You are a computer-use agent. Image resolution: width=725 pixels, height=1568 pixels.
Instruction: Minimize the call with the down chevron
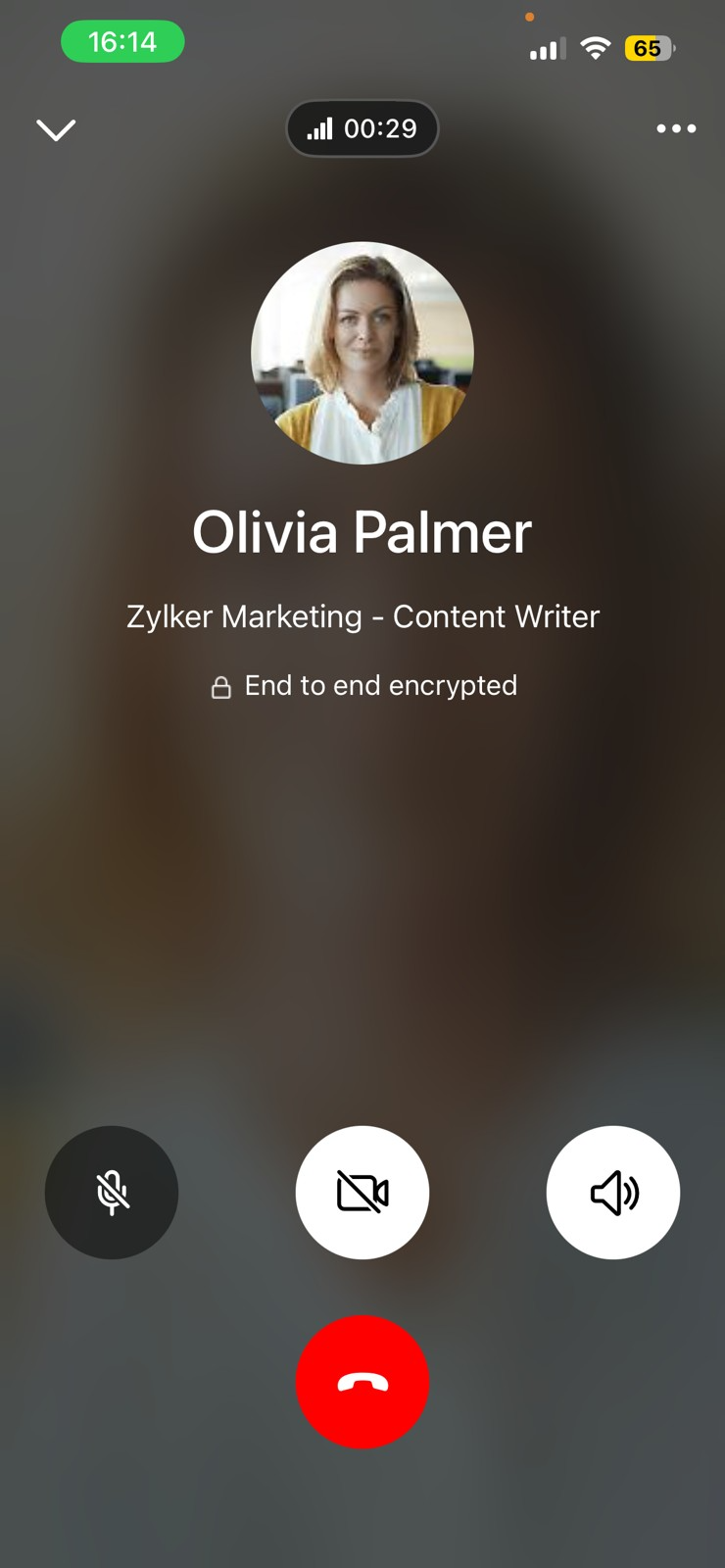coord(56,129)
